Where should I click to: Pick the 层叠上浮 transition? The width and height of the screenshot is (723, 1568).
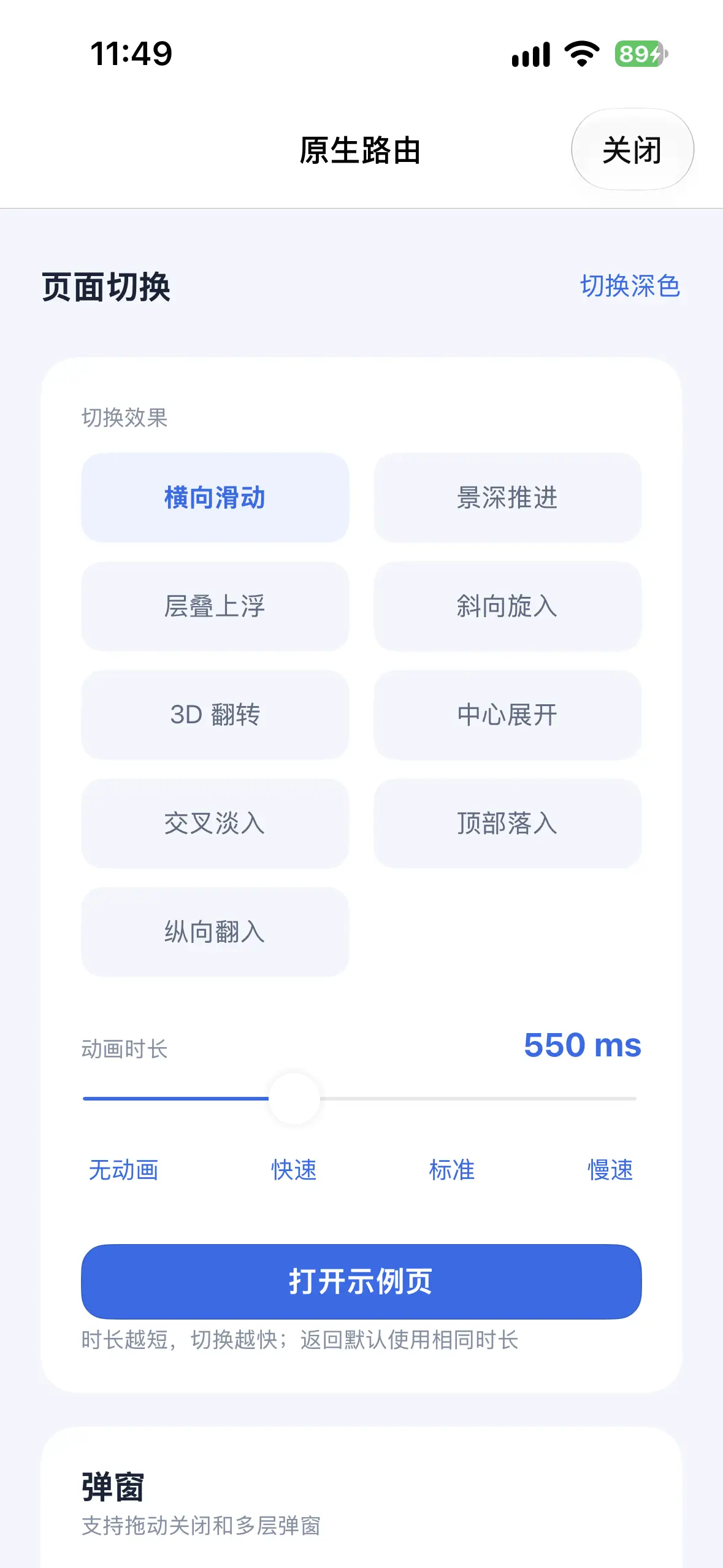pyautogui.click(x=215, y=606)
